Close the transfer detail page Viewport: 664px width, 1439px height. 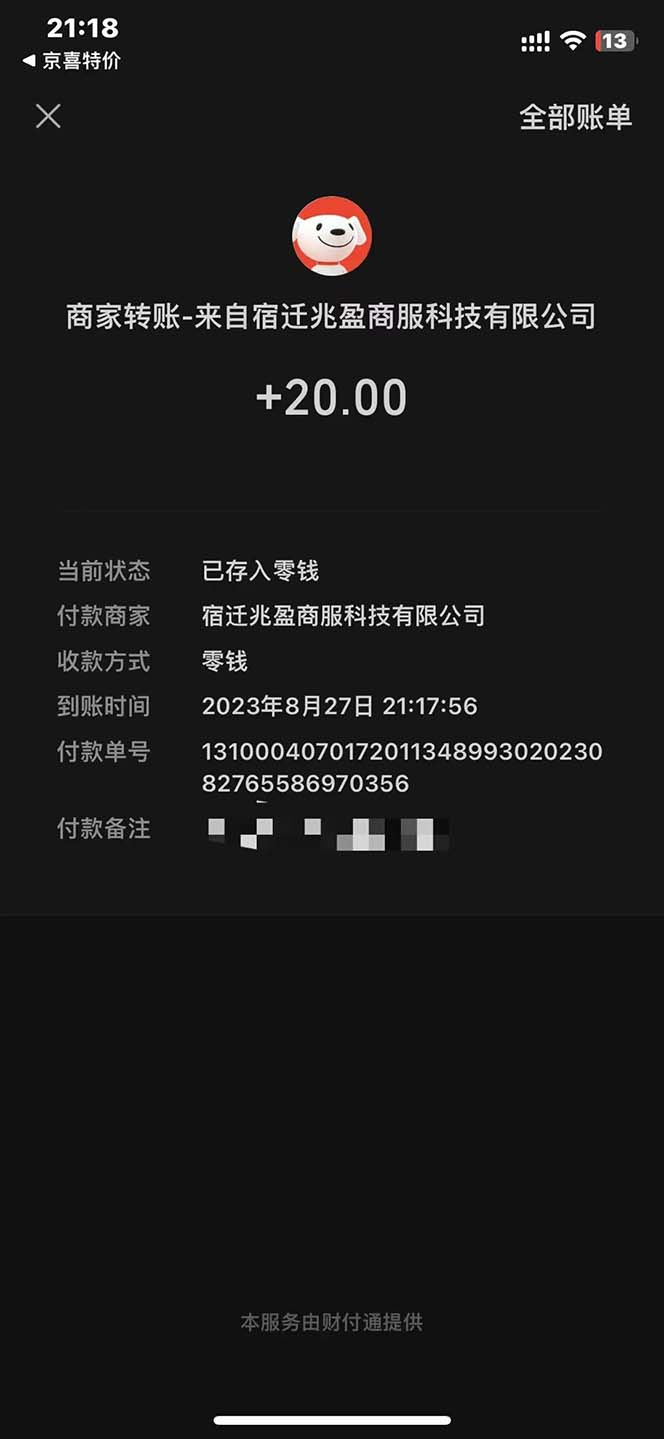tap(48, 116)
